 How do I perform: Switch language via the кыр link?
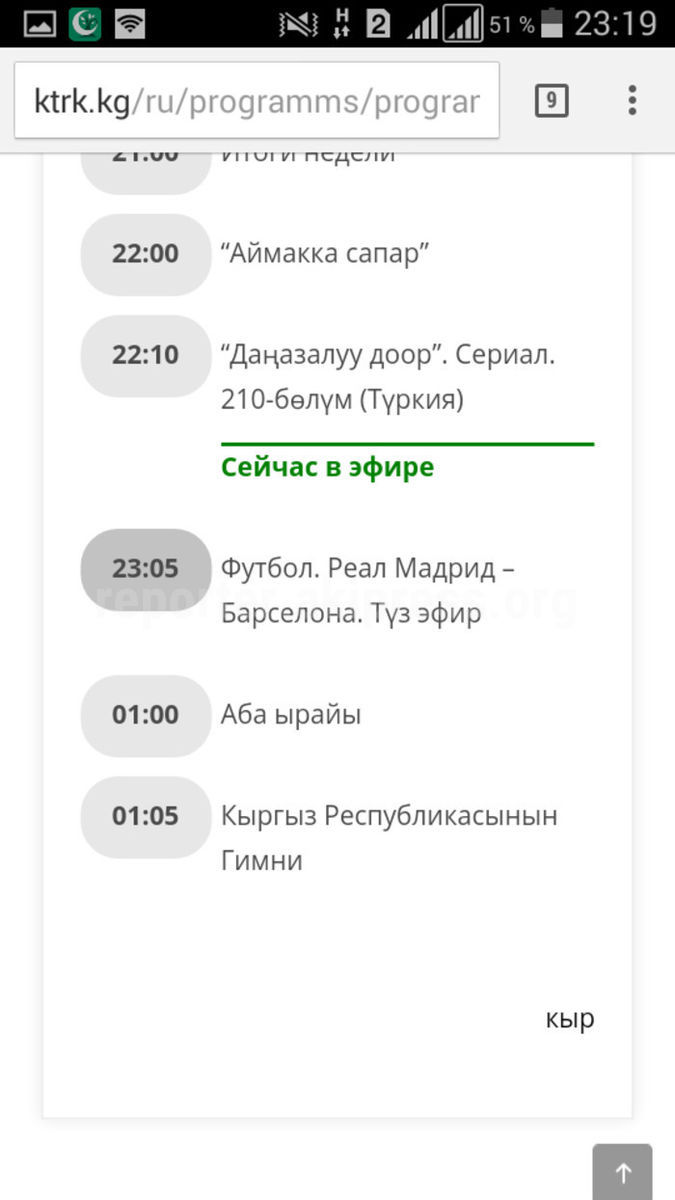point(570,1019)
